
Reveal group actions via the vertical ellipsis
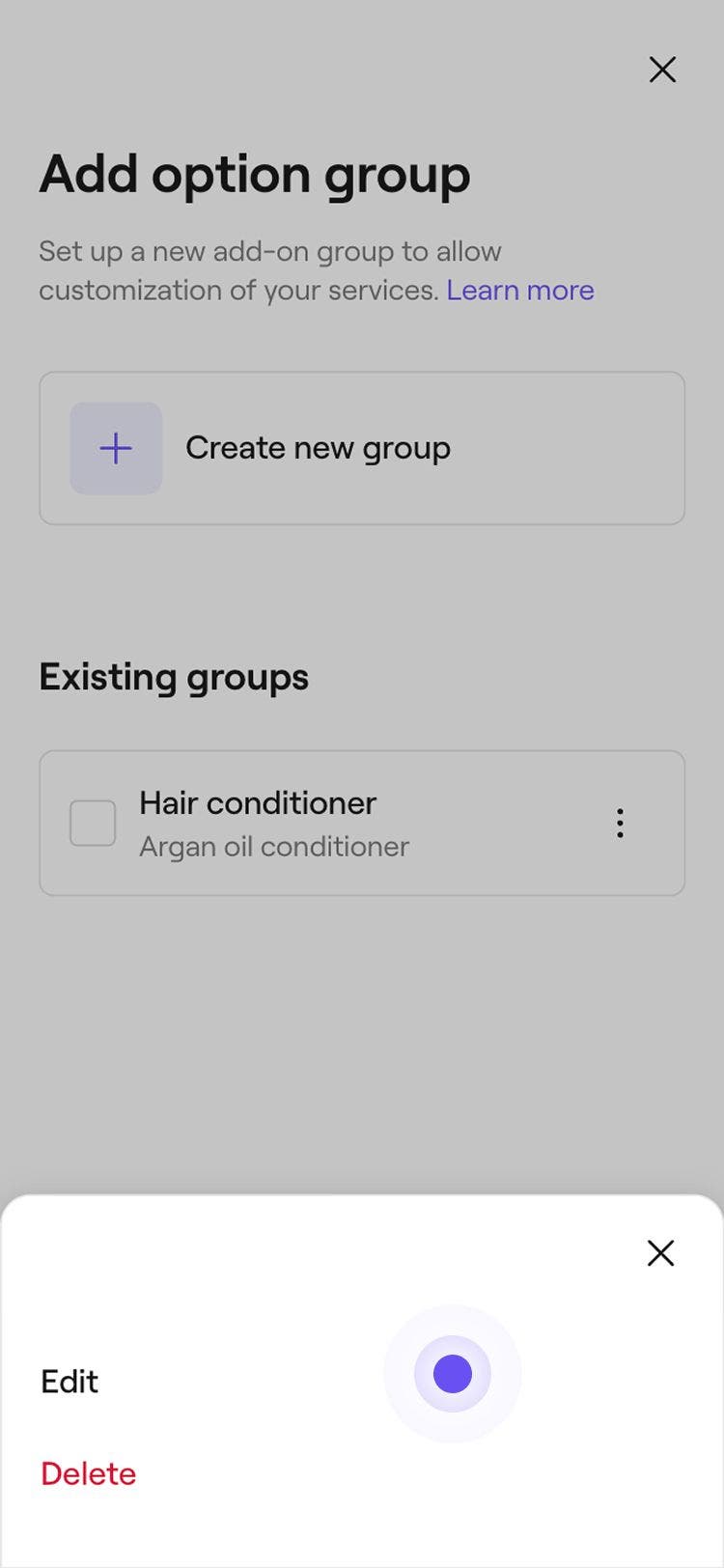620,823
